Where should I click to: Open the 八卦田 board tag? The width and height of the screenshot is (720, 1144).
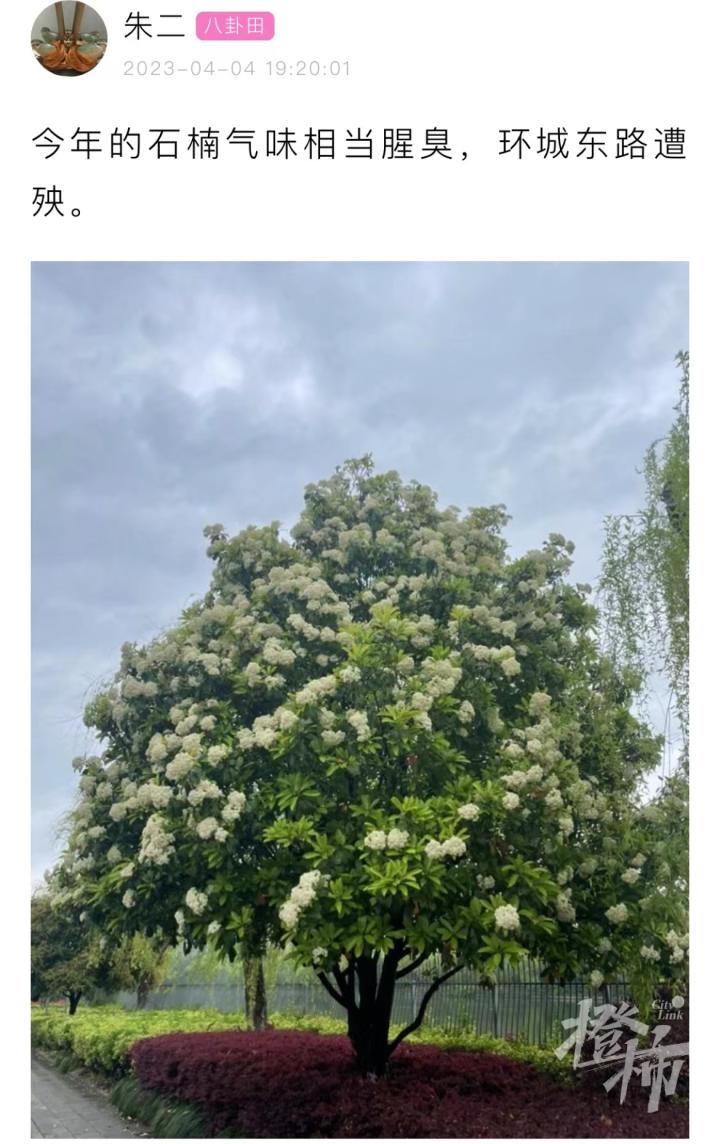coord(235,26)
